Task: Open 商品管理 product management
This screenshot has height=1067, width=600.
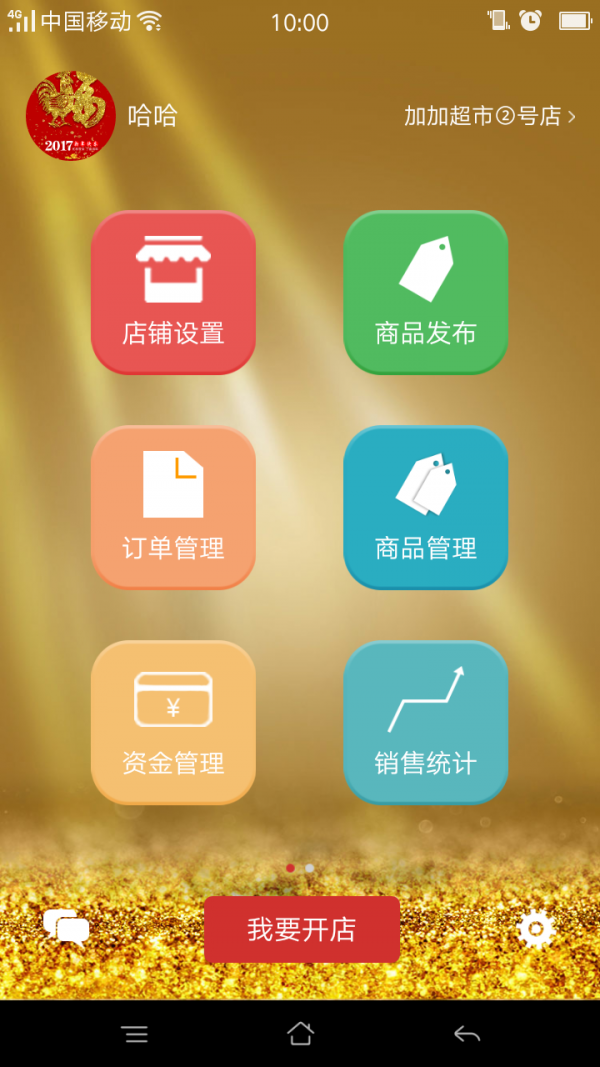Action: [x=426, y=507]
